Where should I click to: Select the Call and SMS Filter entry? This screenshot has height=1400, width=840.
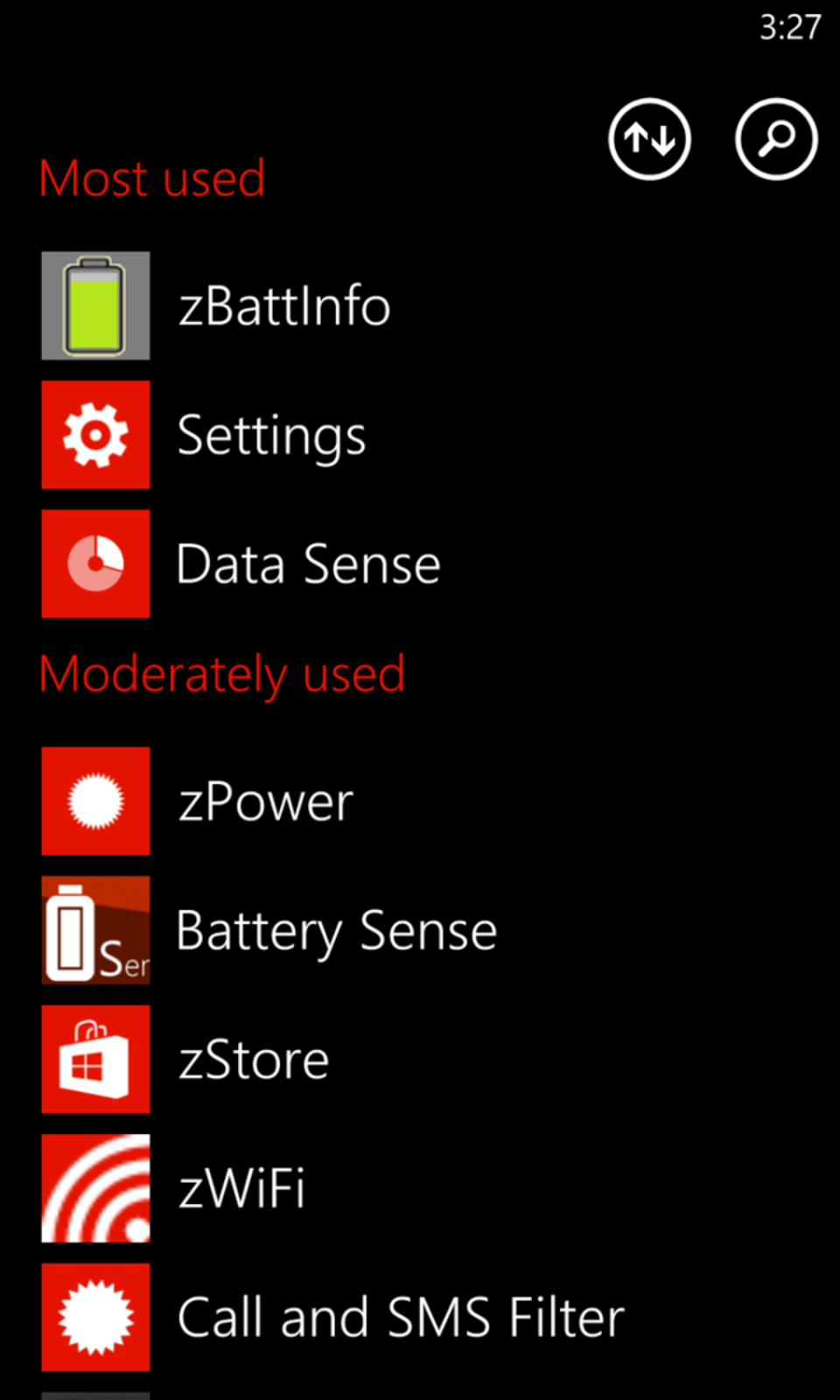point(400,1317)
